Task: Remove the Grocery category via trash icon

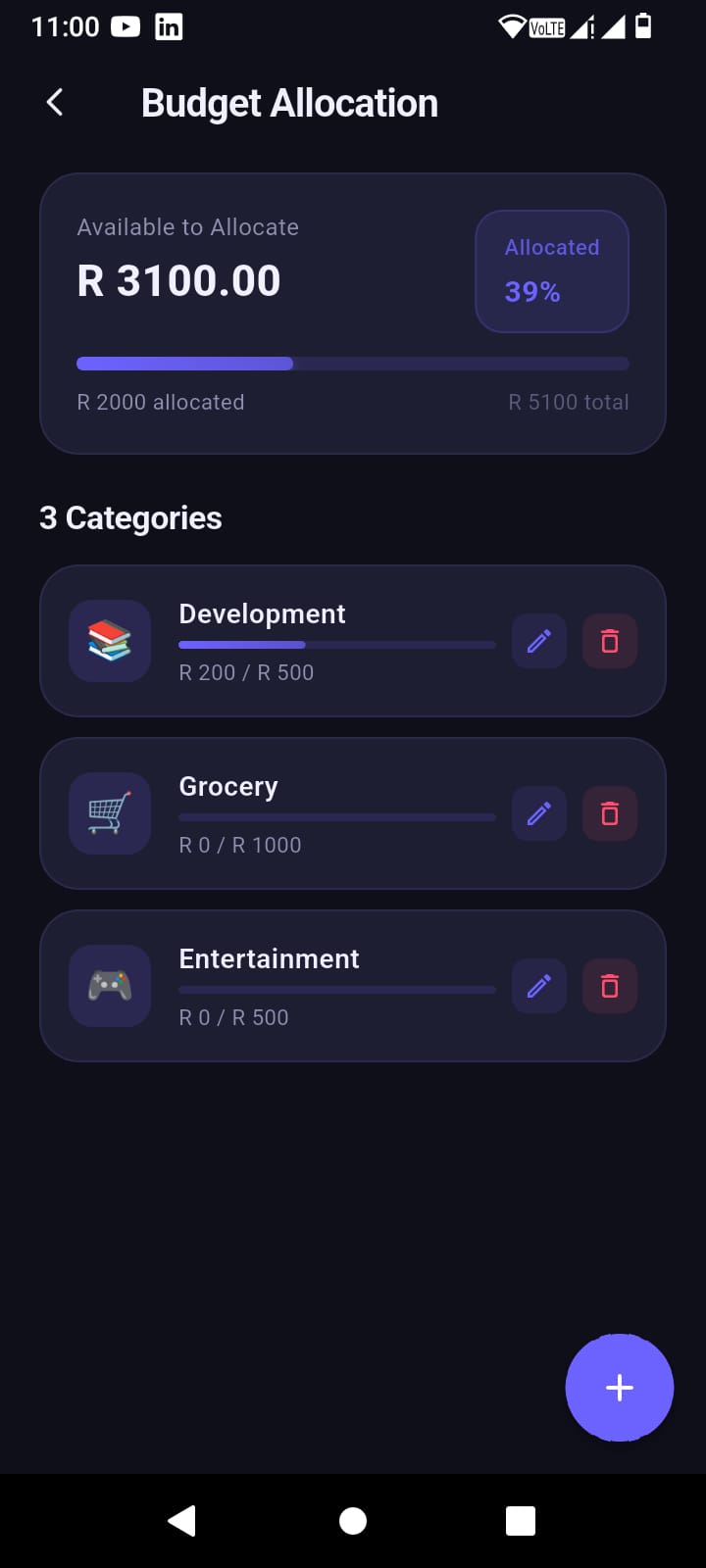Action: (609, 813)
